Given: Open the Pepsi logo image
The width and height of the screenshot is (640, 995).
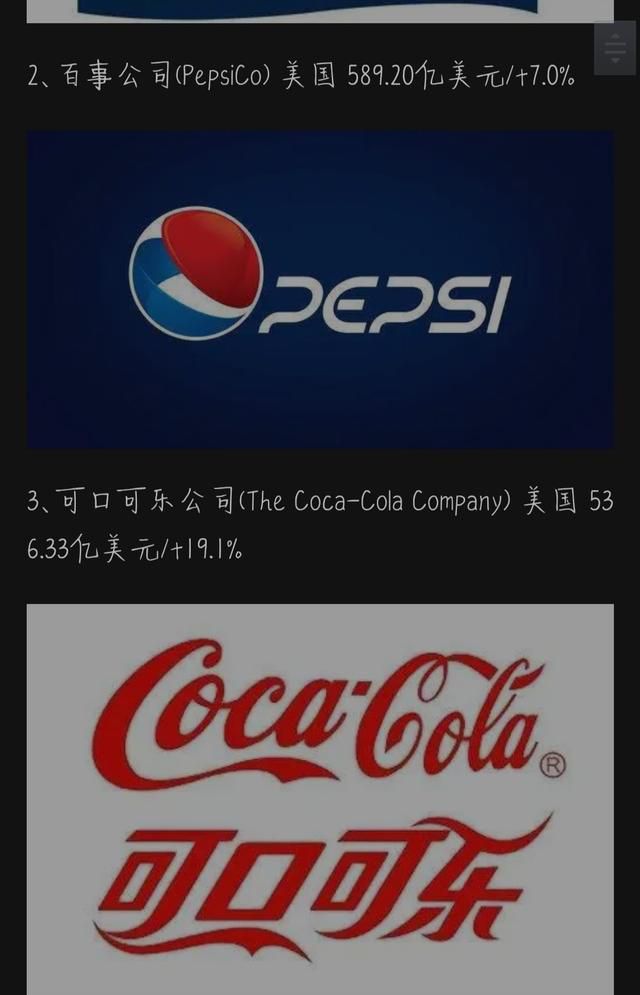Looking at the screenshot, I should [320, 289].
